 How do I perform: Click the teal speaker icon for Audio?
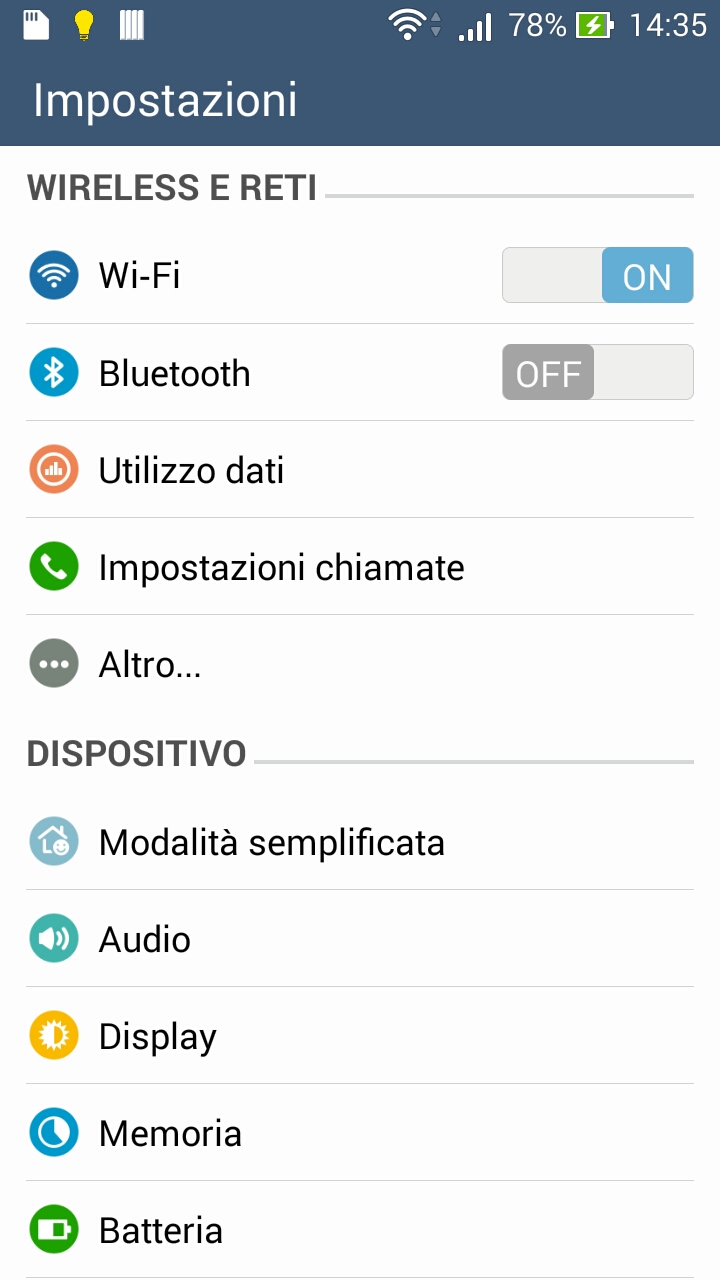click(x=53, y=938)
